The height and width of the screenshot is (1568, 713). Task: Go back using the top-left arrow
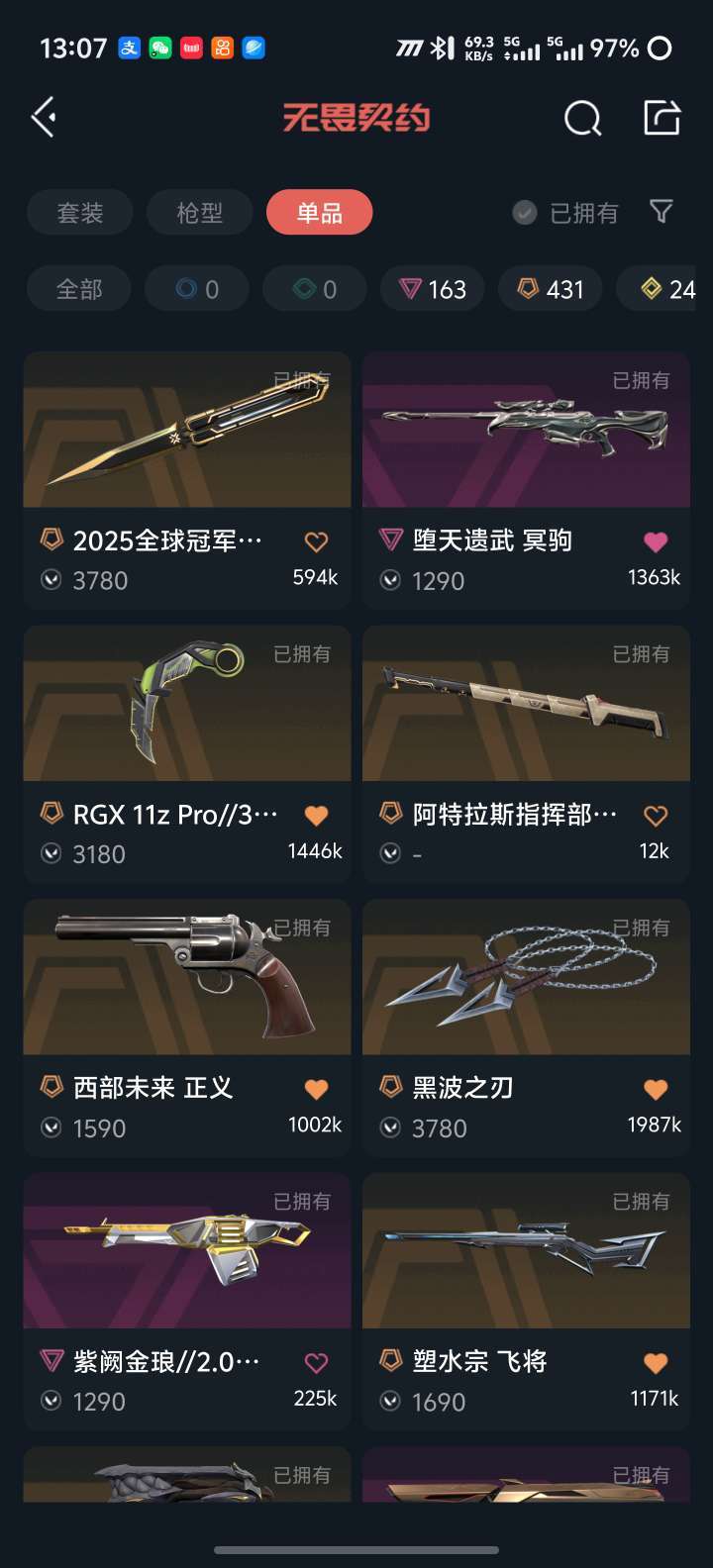click(44, 118)
